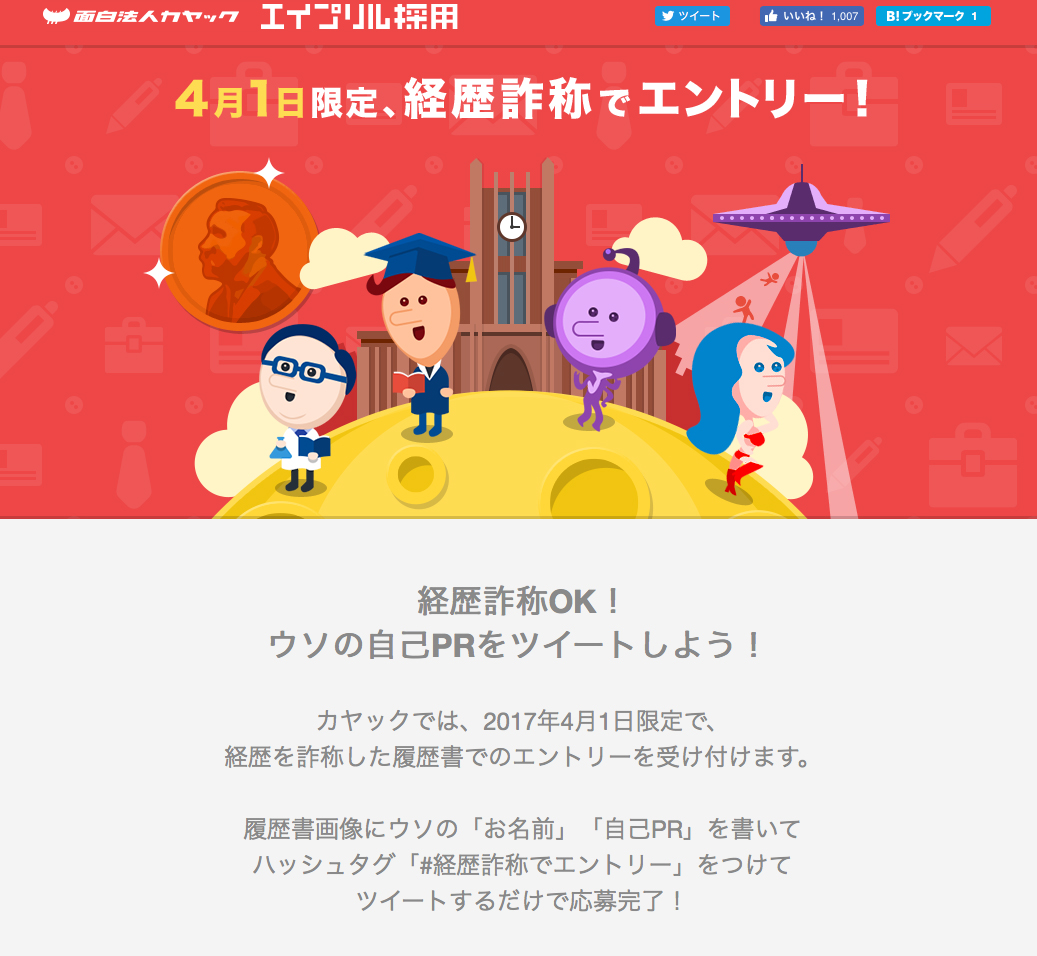Like the page with the いいね！ button
This screenshot has width=1037, height=956.
coord(794,16)
